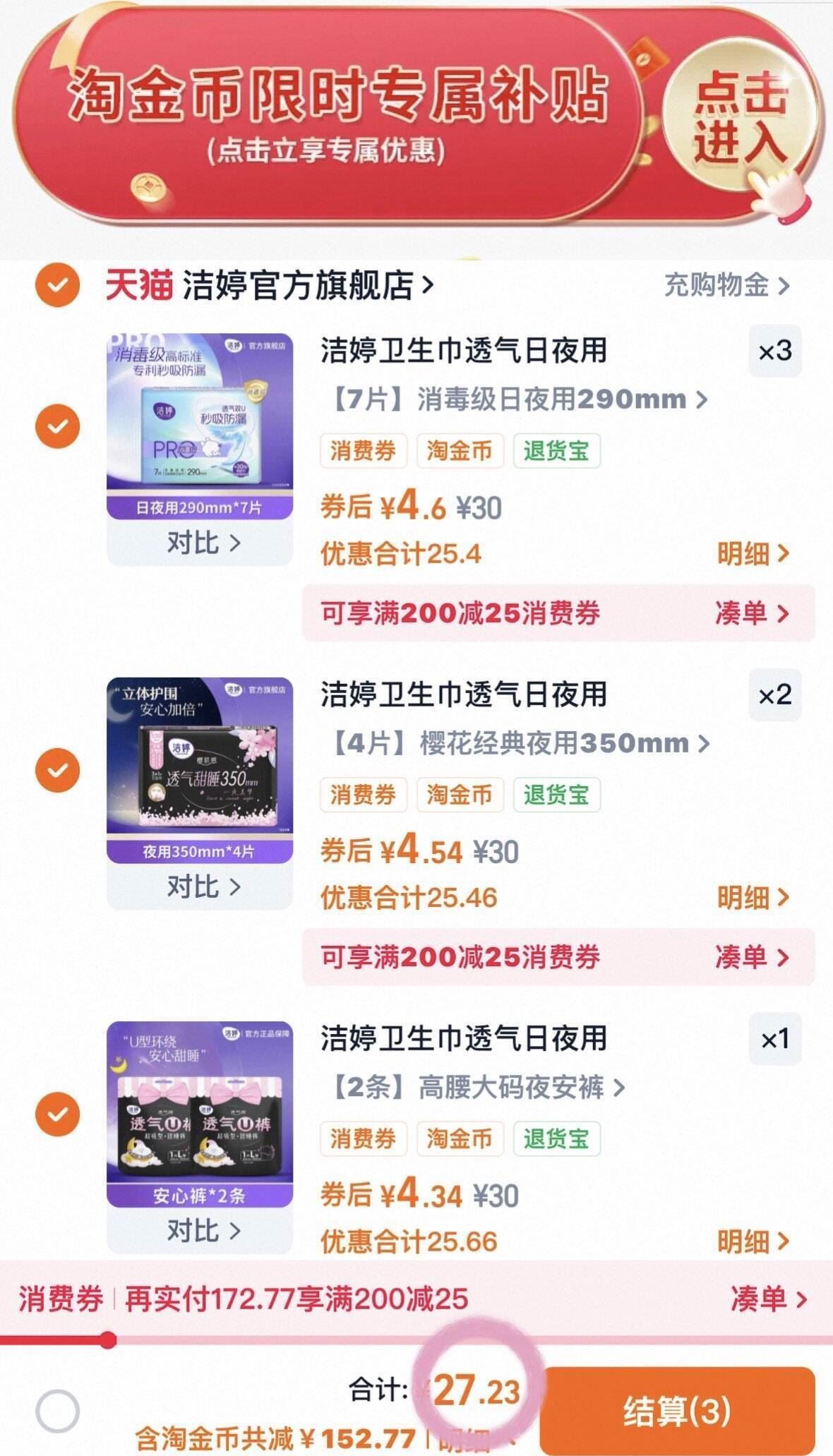Viewport: 833px width, 1456px height.
Task: Deselect the 290mm 日夜用 item checkbox
Action: (x=58, y=426)
